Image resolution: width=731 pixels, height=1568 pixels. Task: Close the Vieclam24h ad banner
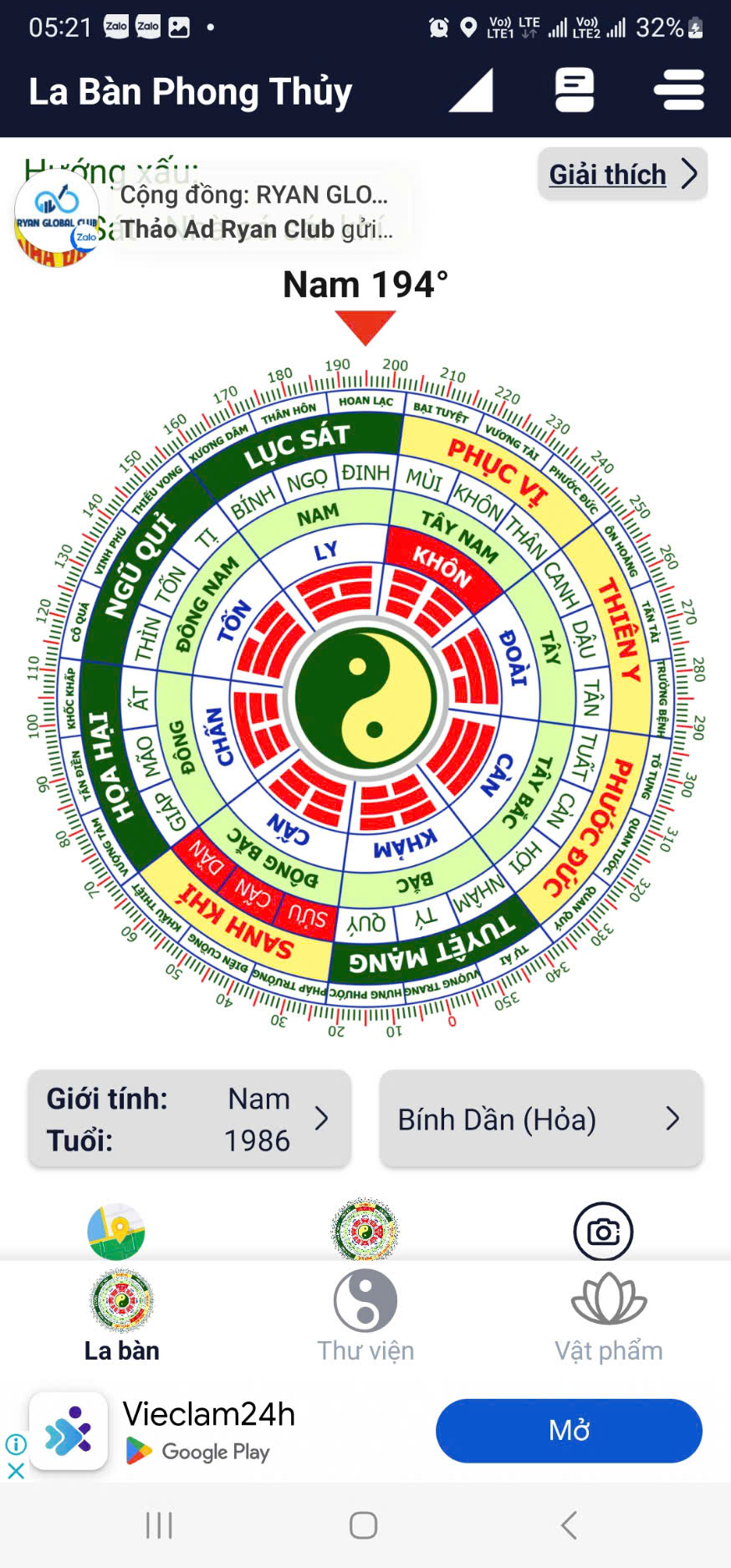15,1471
